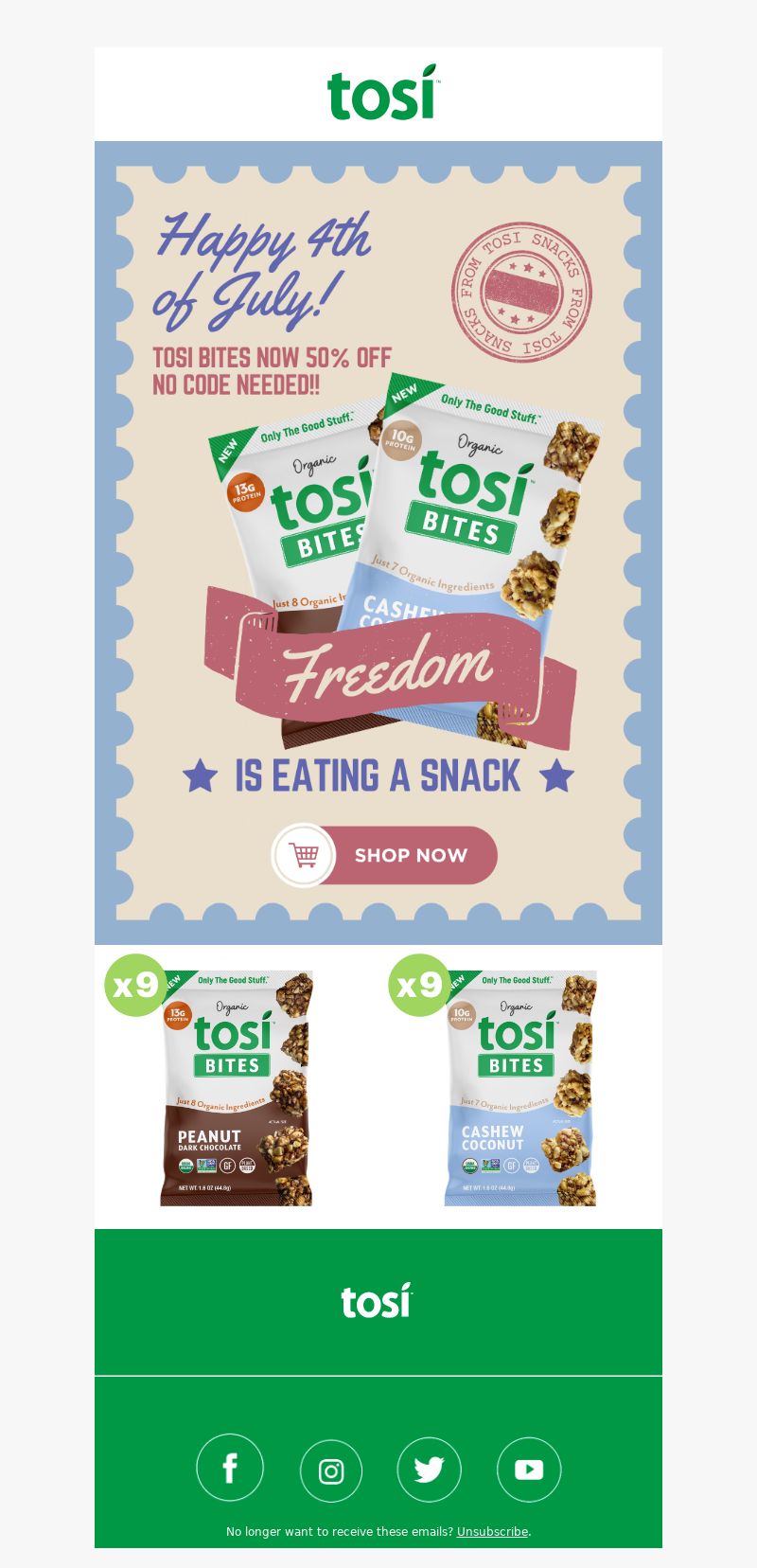Open the Cashew Coconut bites product
The image size is (757, 1568).
tap(520, 1087)
